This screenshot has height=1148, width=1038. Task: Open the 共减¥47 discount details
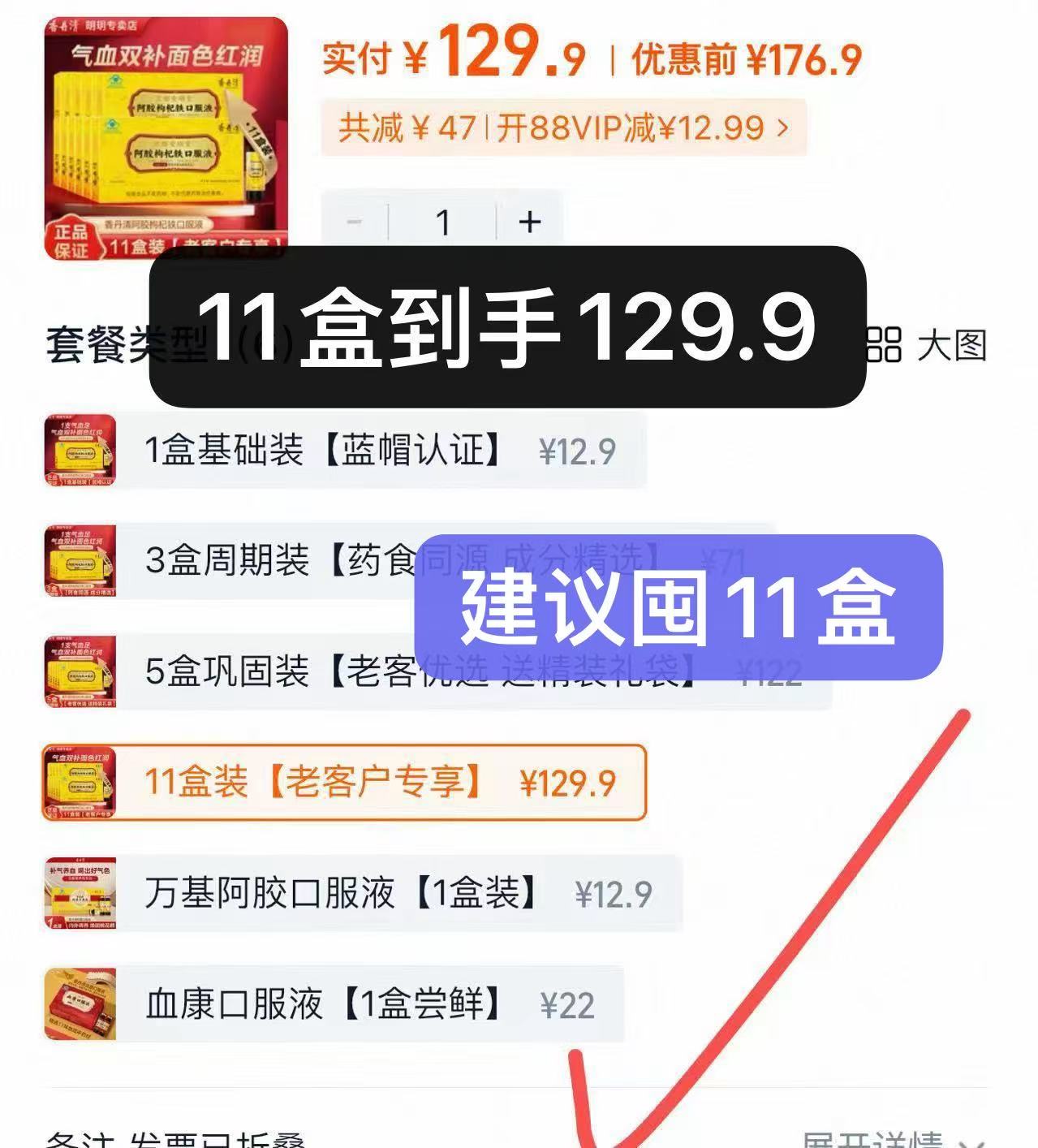[563, 127]
